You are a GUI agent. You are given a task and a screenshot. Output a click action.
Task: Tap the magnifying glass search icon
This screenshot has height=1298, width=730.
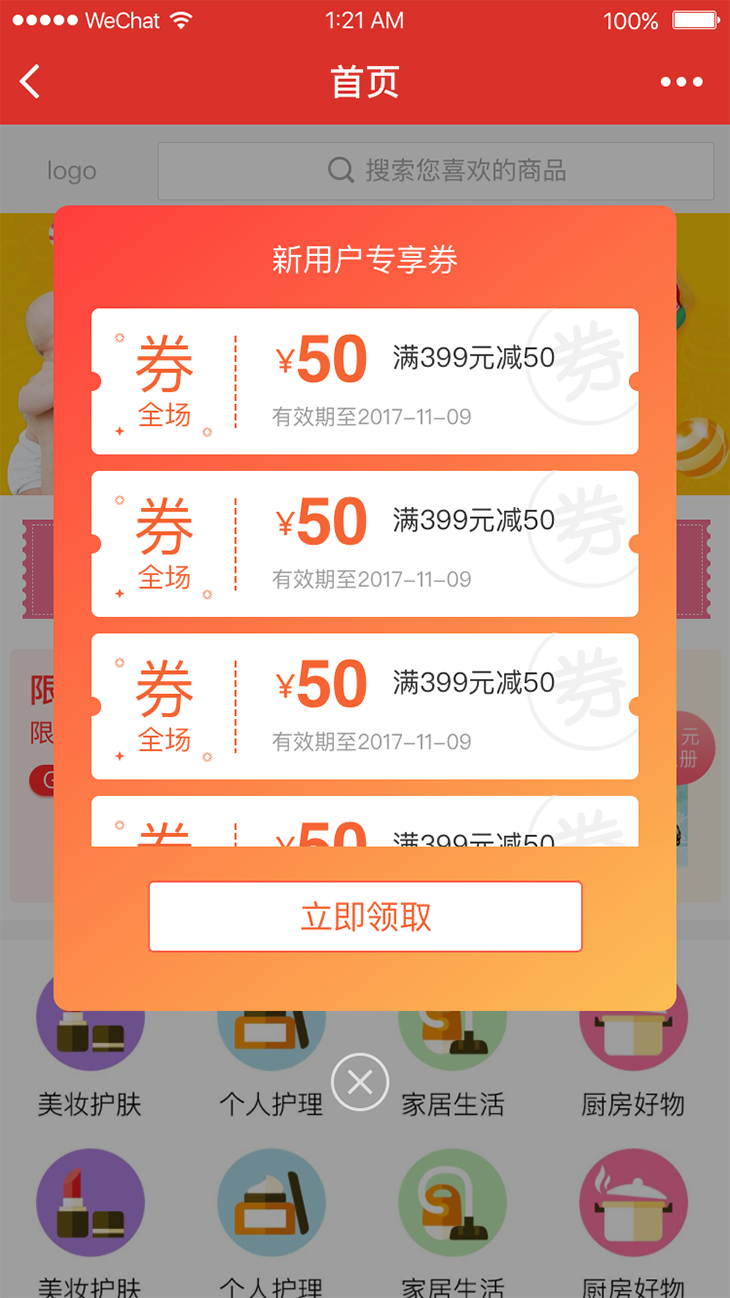point(340,170)
